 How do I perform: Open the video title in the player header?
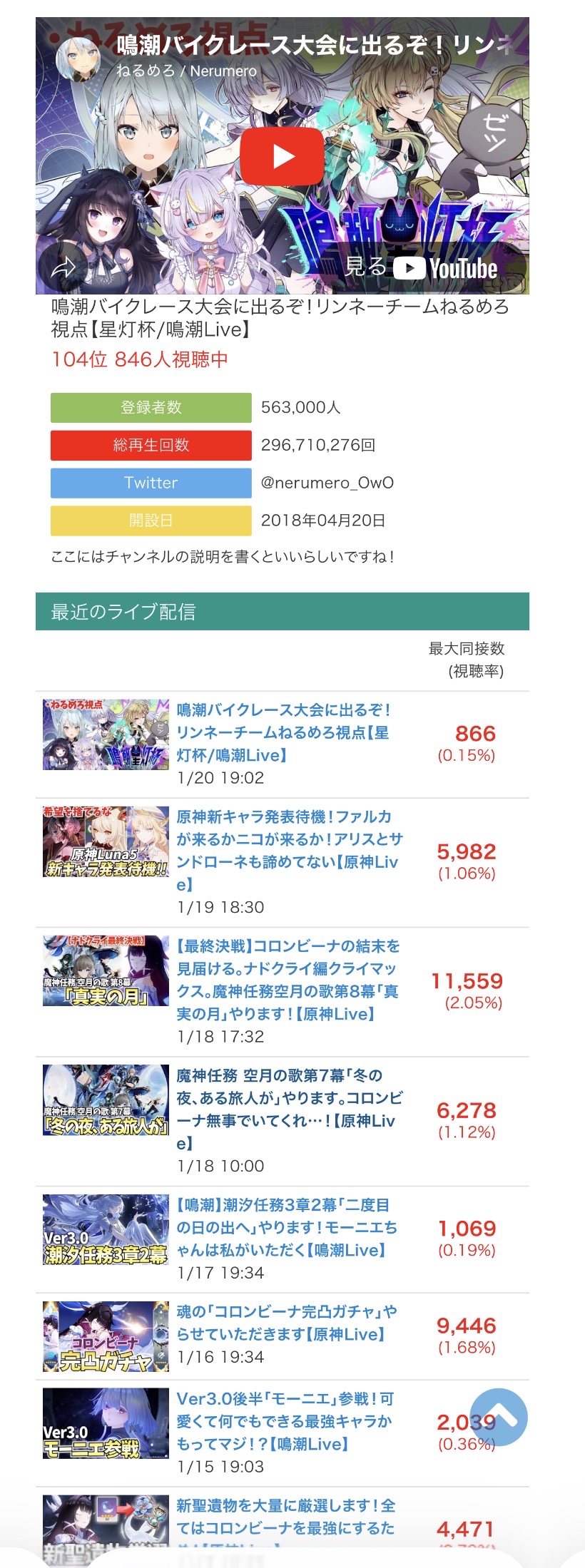(x=314, y=45)
